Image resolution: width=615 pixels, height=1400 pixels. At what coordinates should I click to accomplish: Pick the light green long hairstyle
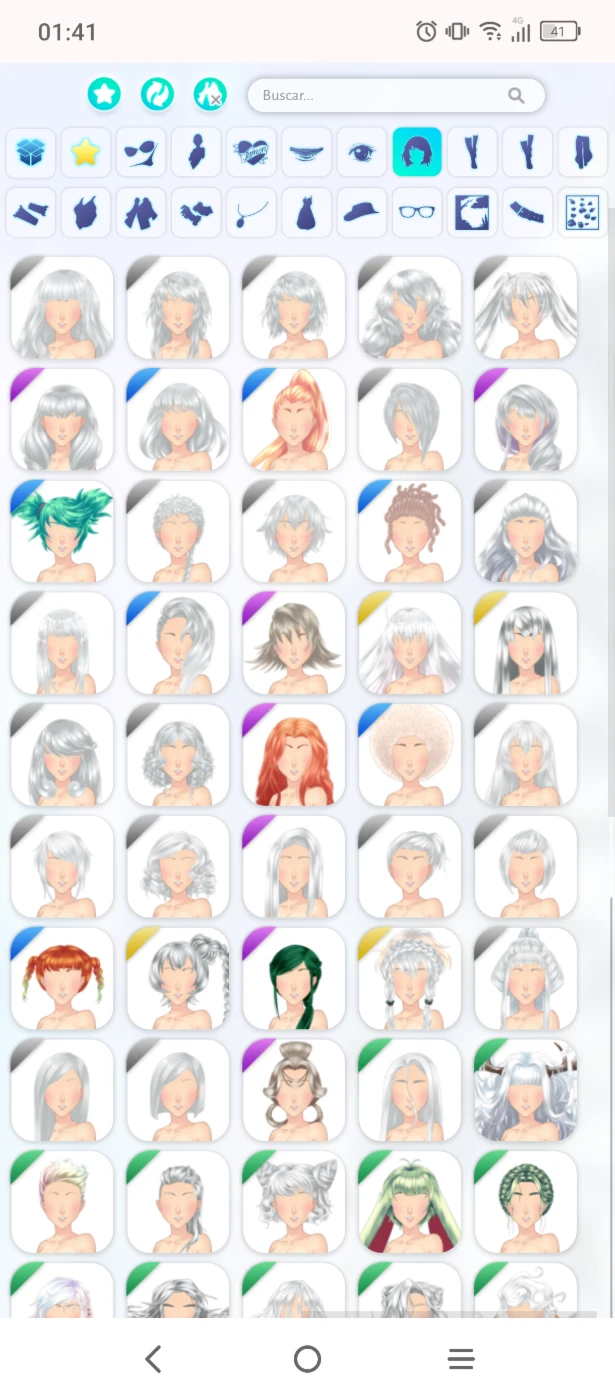tap(410, 1203)
